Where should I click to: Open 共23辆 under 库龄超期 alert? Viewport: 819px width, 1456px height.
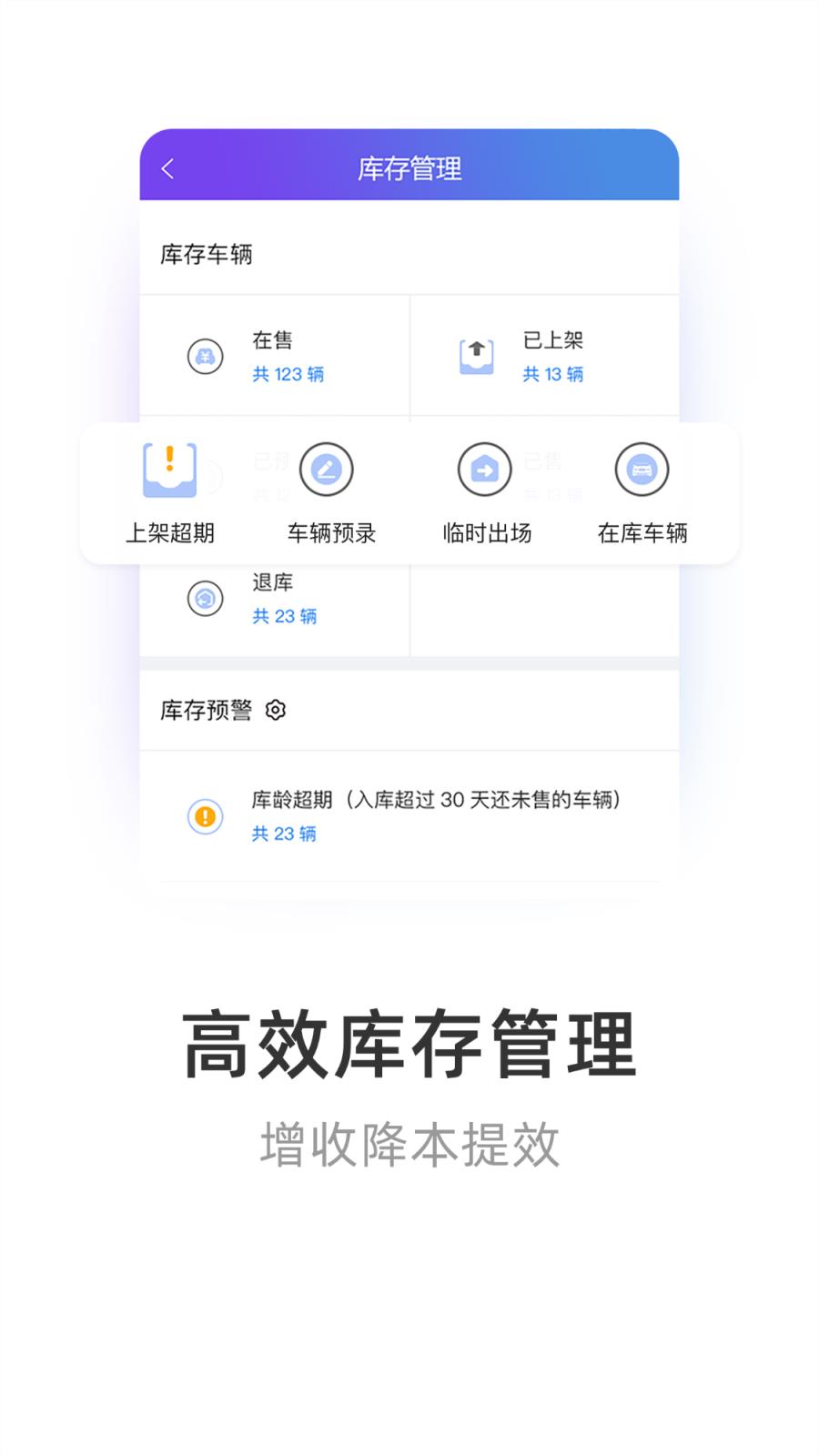(284, 834)
